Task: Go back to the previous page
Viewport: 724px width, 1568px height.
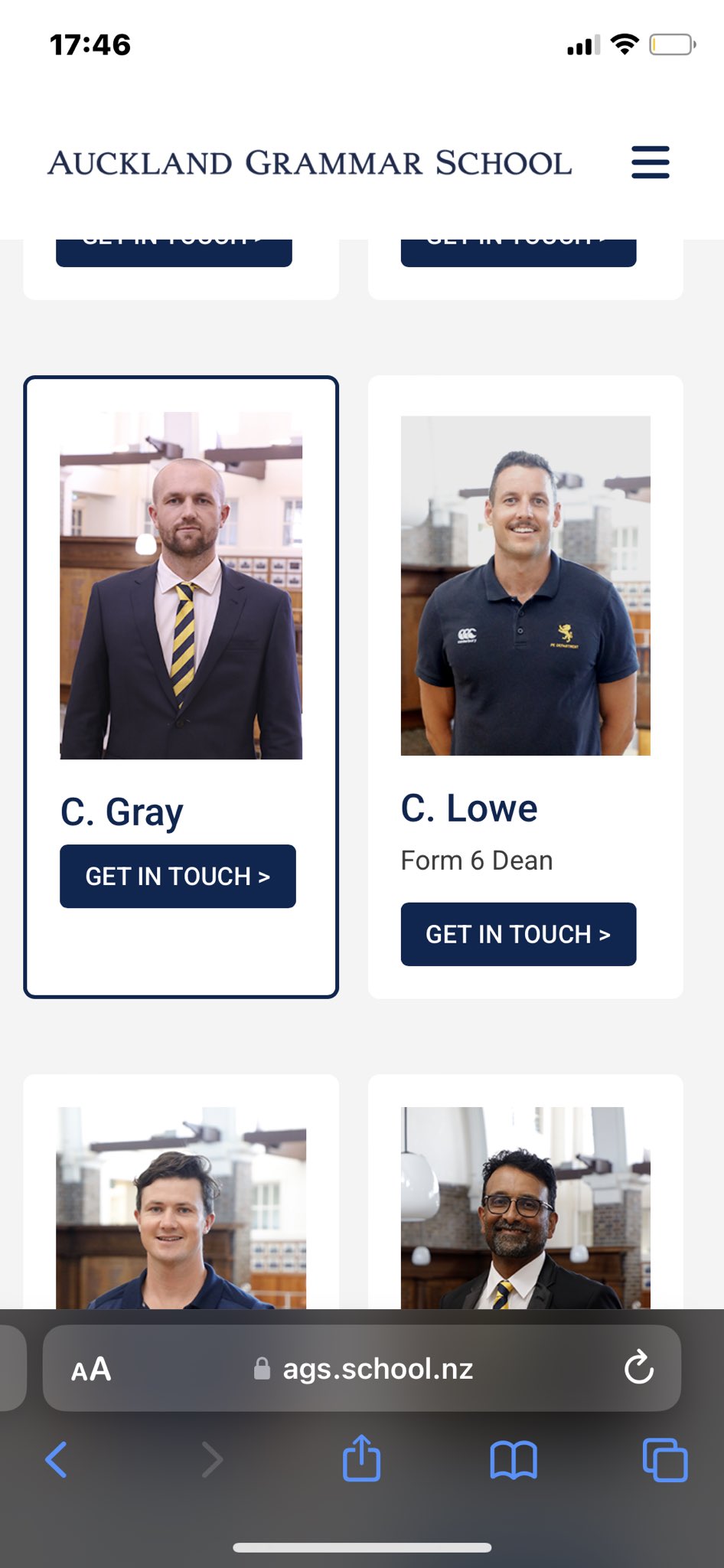Action: point(57,1459)
